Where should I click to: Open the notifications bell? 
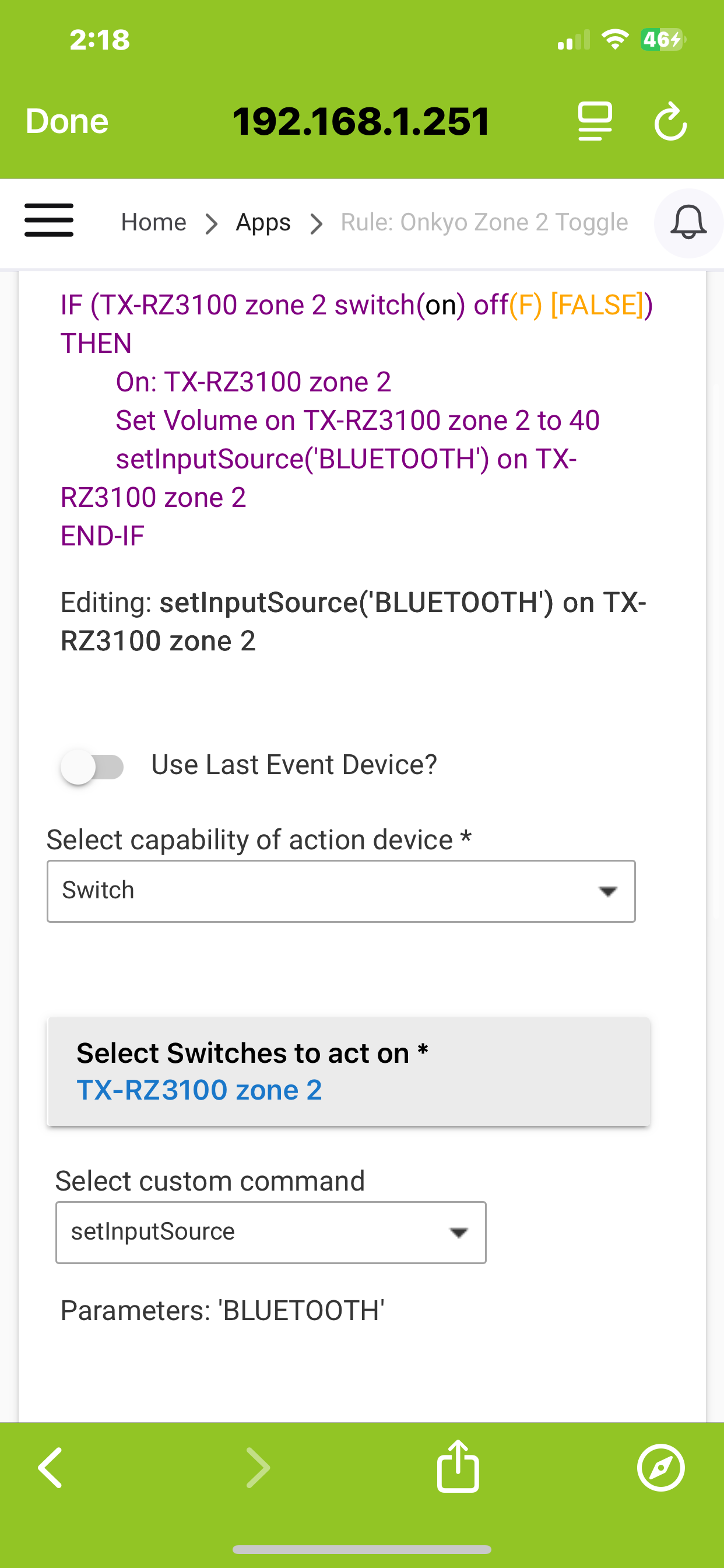(x=688, y=223)
